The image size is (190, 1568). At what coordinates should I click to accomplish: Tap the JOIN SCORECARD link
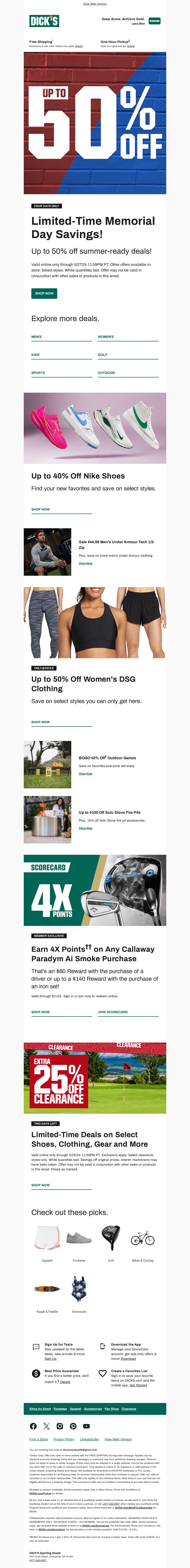113,1012
